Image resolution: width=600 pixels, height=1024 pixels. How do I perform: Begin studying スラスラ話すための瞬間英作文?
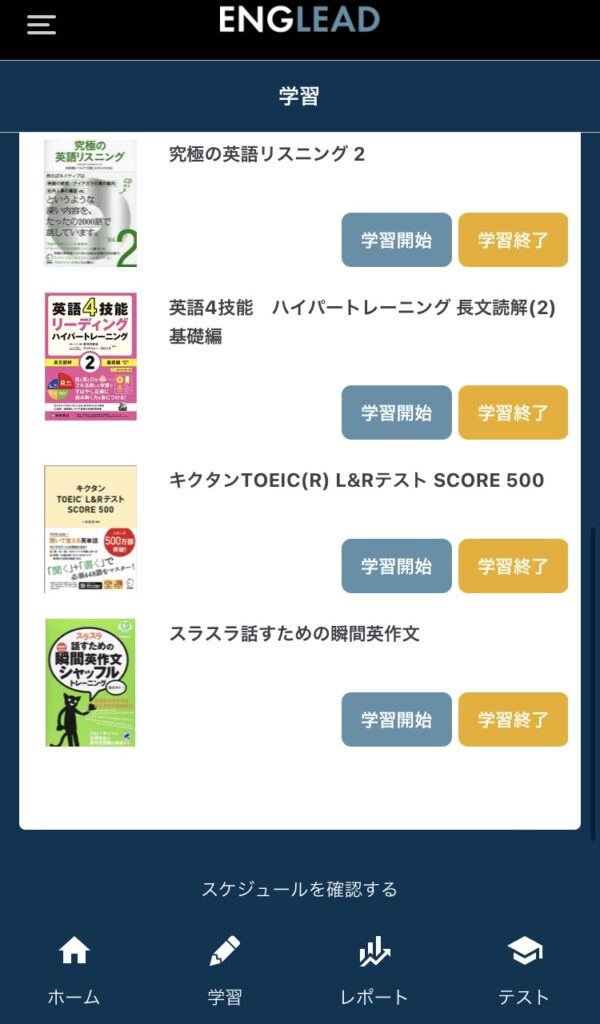(x=396, y=720)
